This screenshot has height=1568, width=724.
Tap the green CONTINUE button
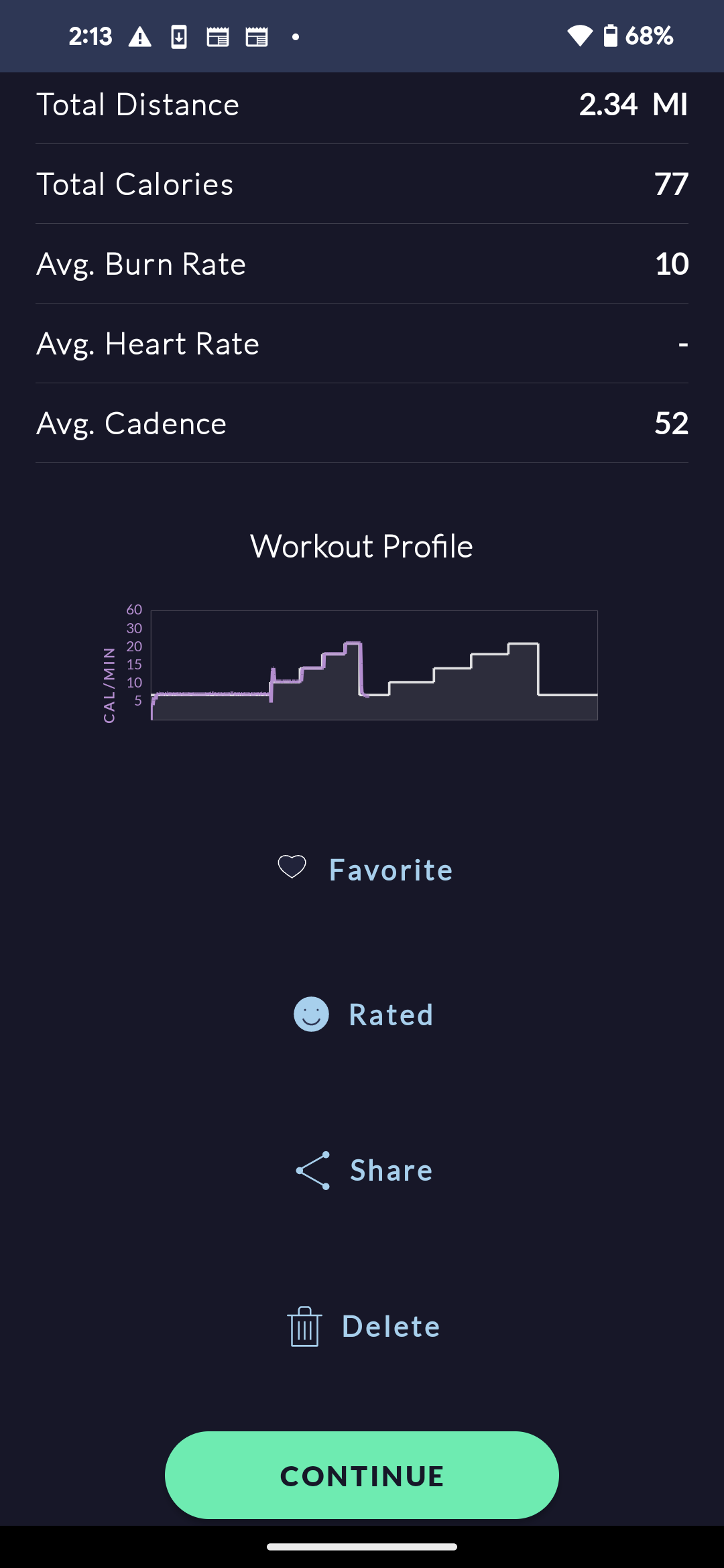tap(362, 1475)
